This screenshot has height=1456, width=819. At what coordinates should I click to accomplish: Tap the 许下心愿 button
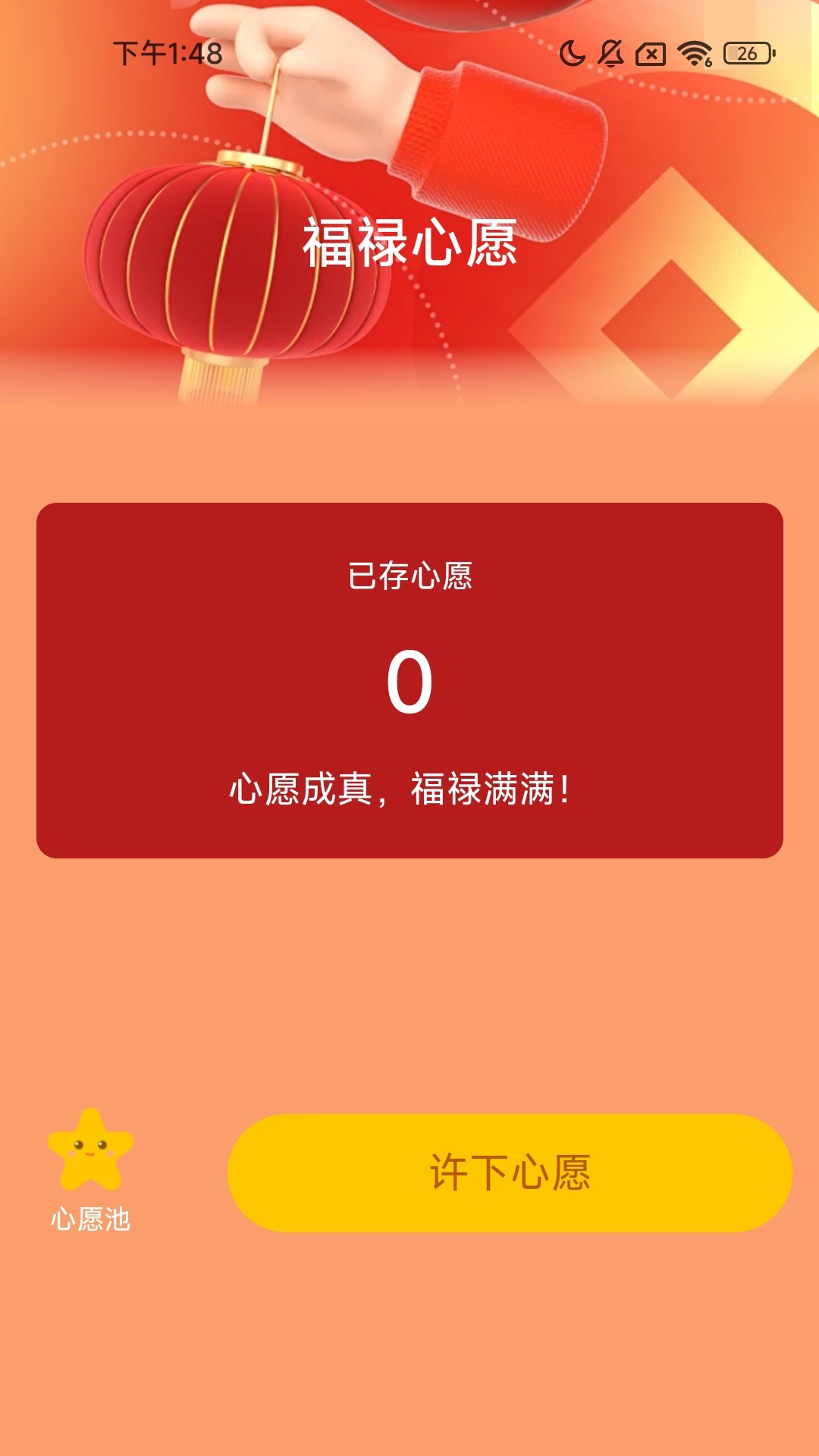tap(510, 1172)
